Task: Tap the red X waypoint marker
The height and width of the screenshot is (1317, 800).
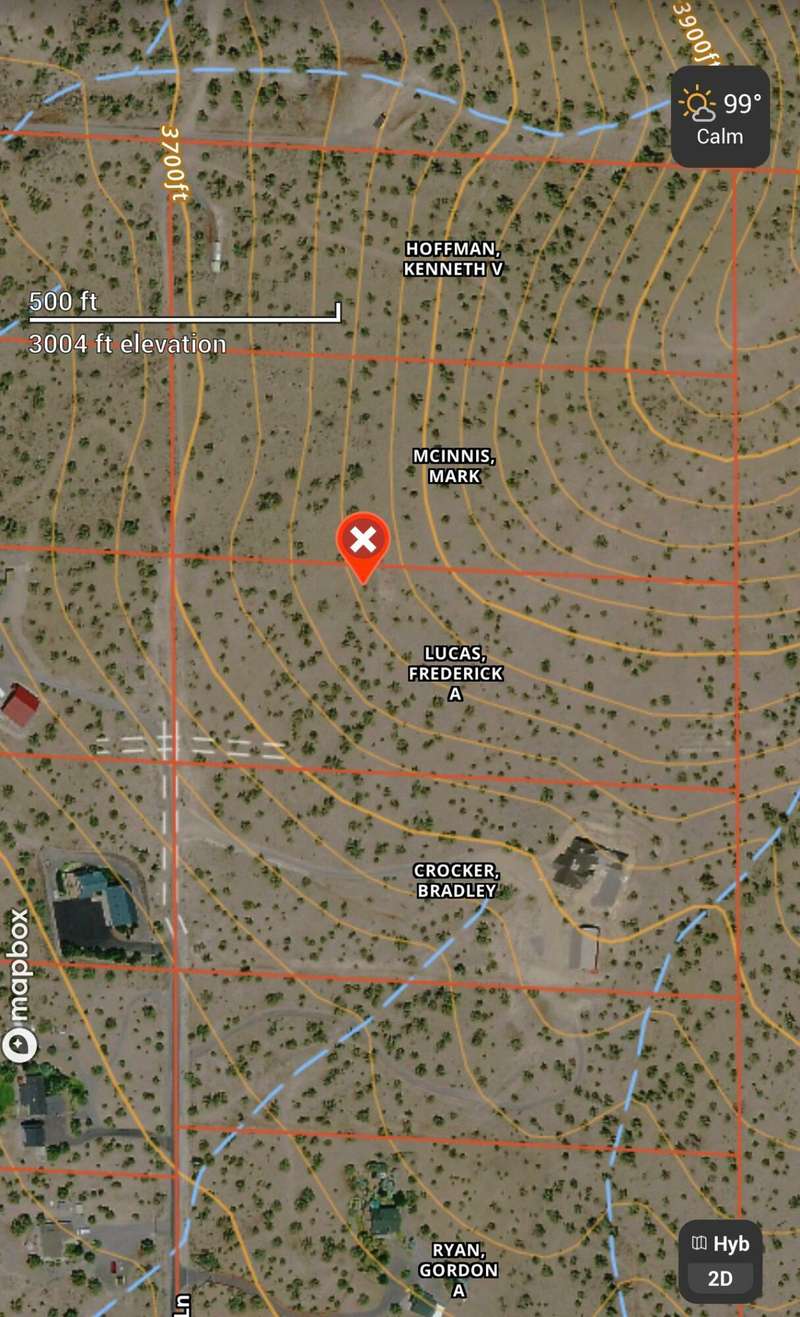Action: pos(364,542)
